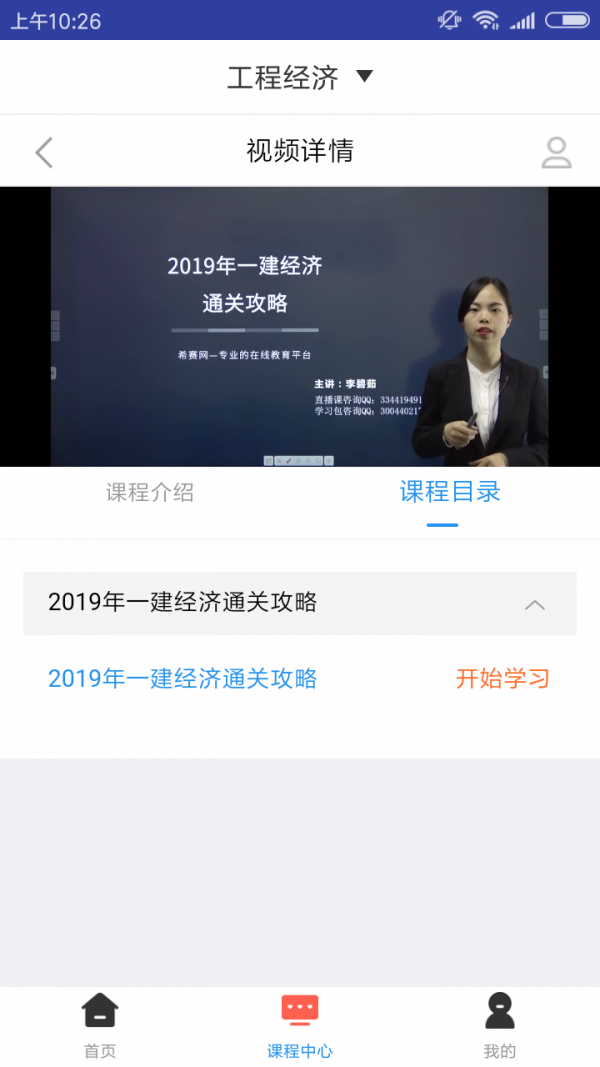This screenshot has width=600, height=1067.
Task: Go back from 视频详情
Action: point(43,152)
